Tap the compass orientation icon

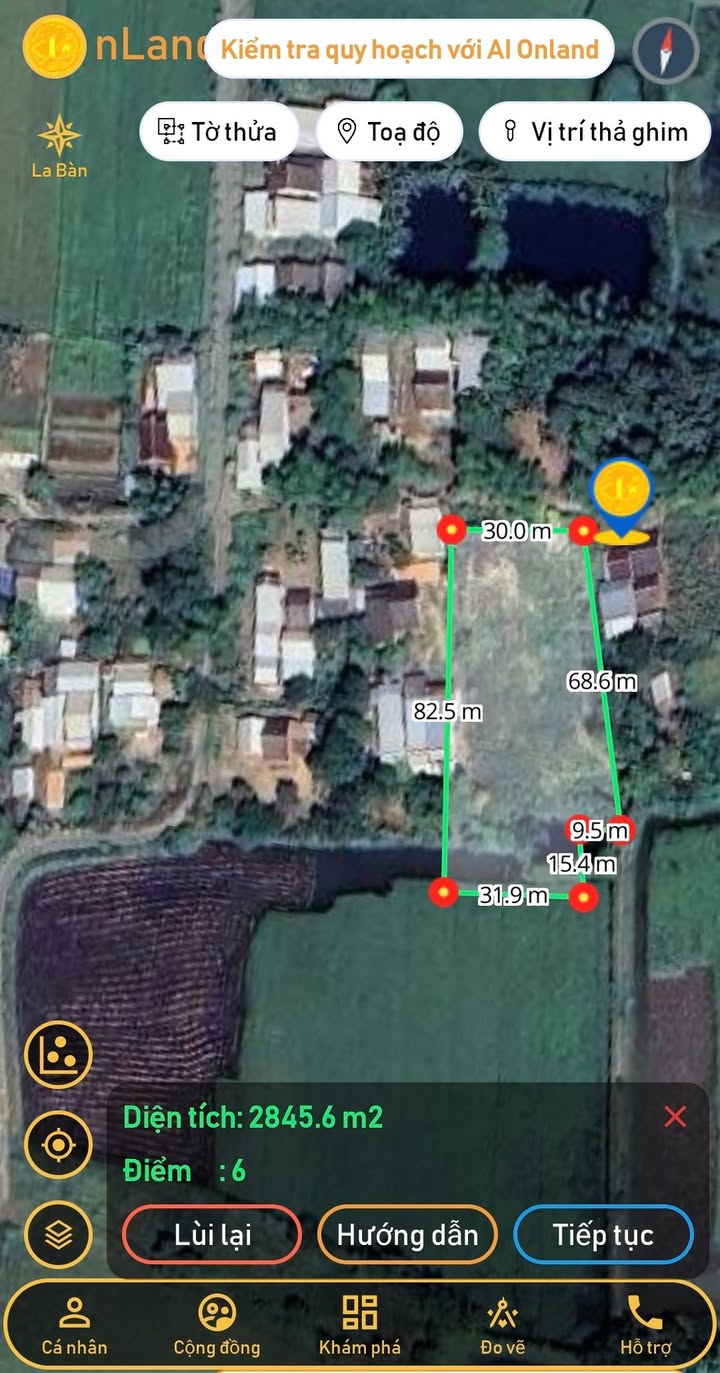click(666, 50)
